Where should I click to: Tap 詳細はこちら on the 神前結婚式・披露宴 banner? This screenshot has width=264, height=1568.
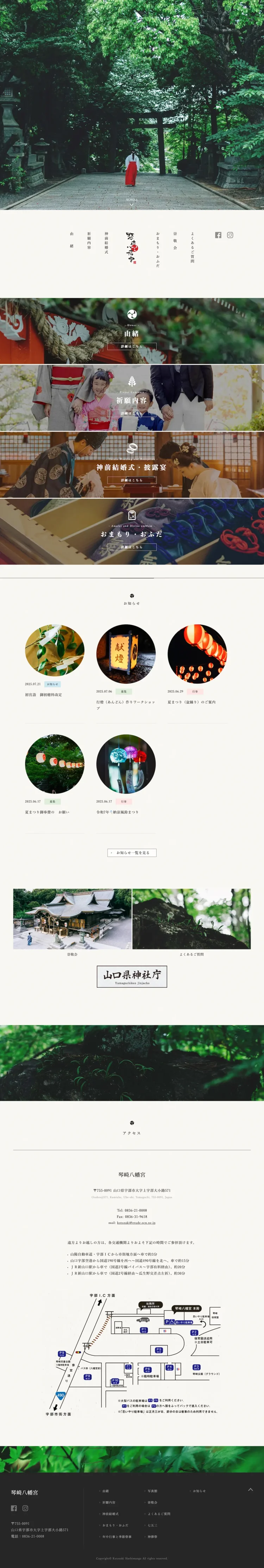pos(132,480)
